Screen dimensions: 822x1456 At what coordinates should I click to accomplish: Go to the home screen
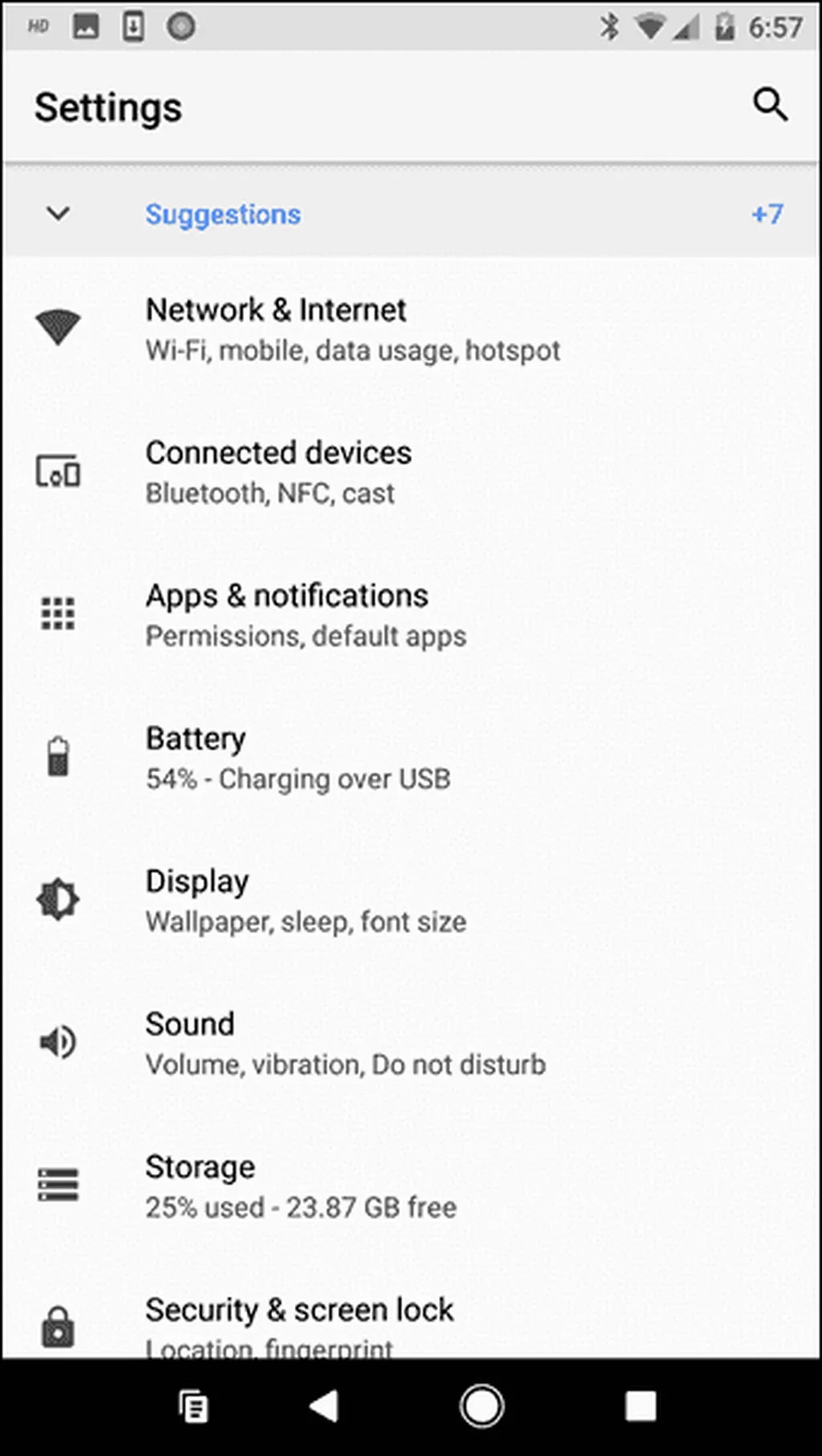pyautogui.click(x=482, y=1406)
